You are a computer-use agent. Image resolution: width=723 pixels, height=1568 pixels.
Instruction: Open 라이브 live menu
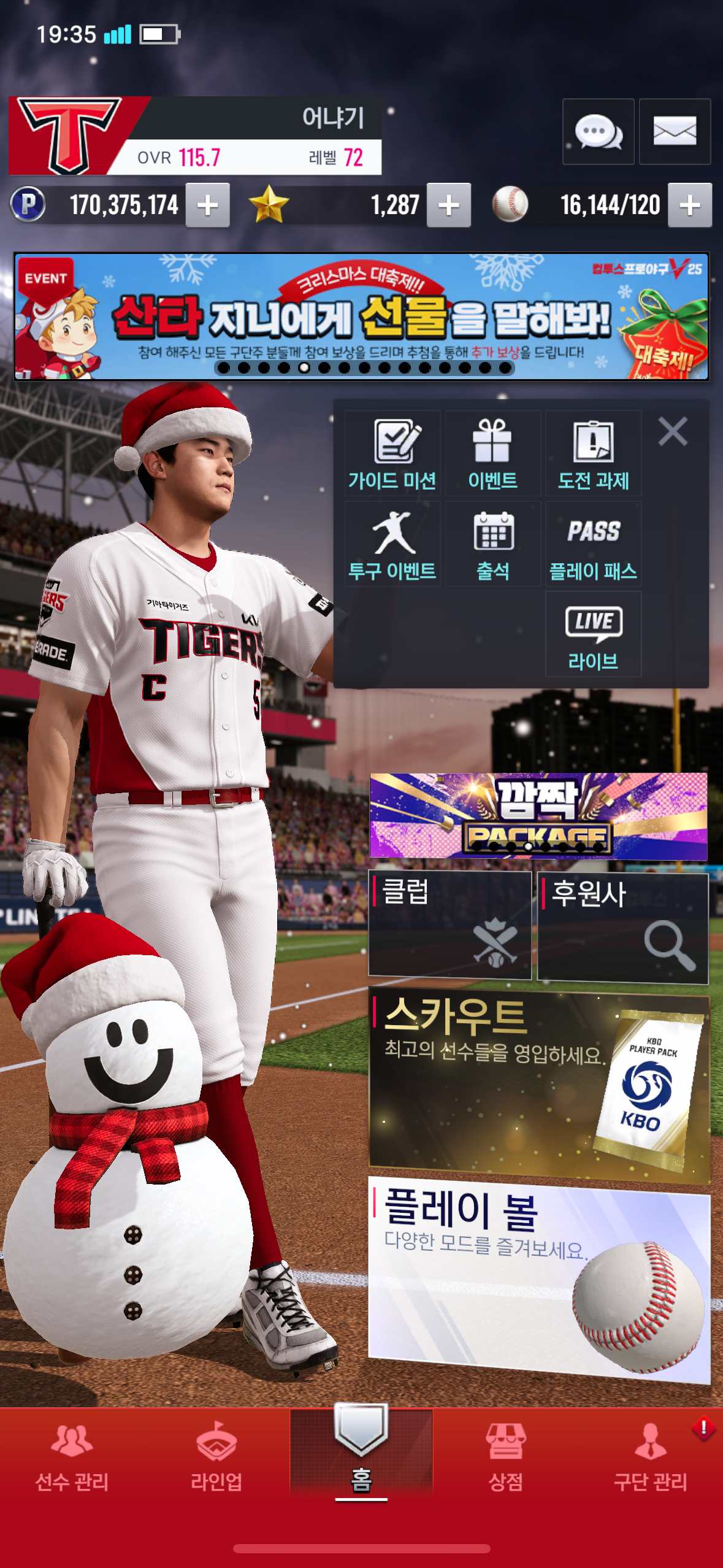point(593,635)
